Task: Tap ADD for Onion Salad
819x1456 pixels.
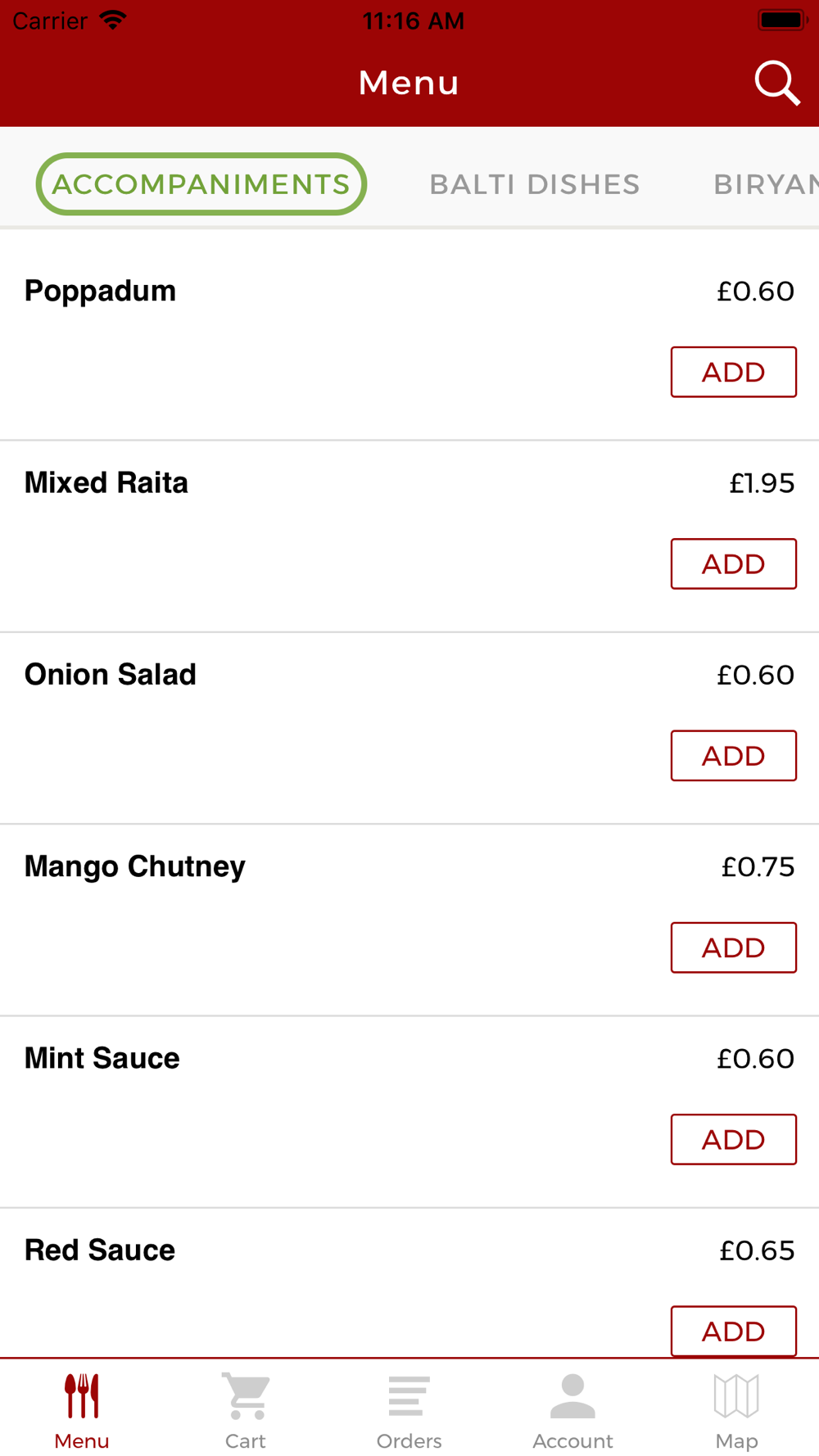Action: [x=733, y=755]
